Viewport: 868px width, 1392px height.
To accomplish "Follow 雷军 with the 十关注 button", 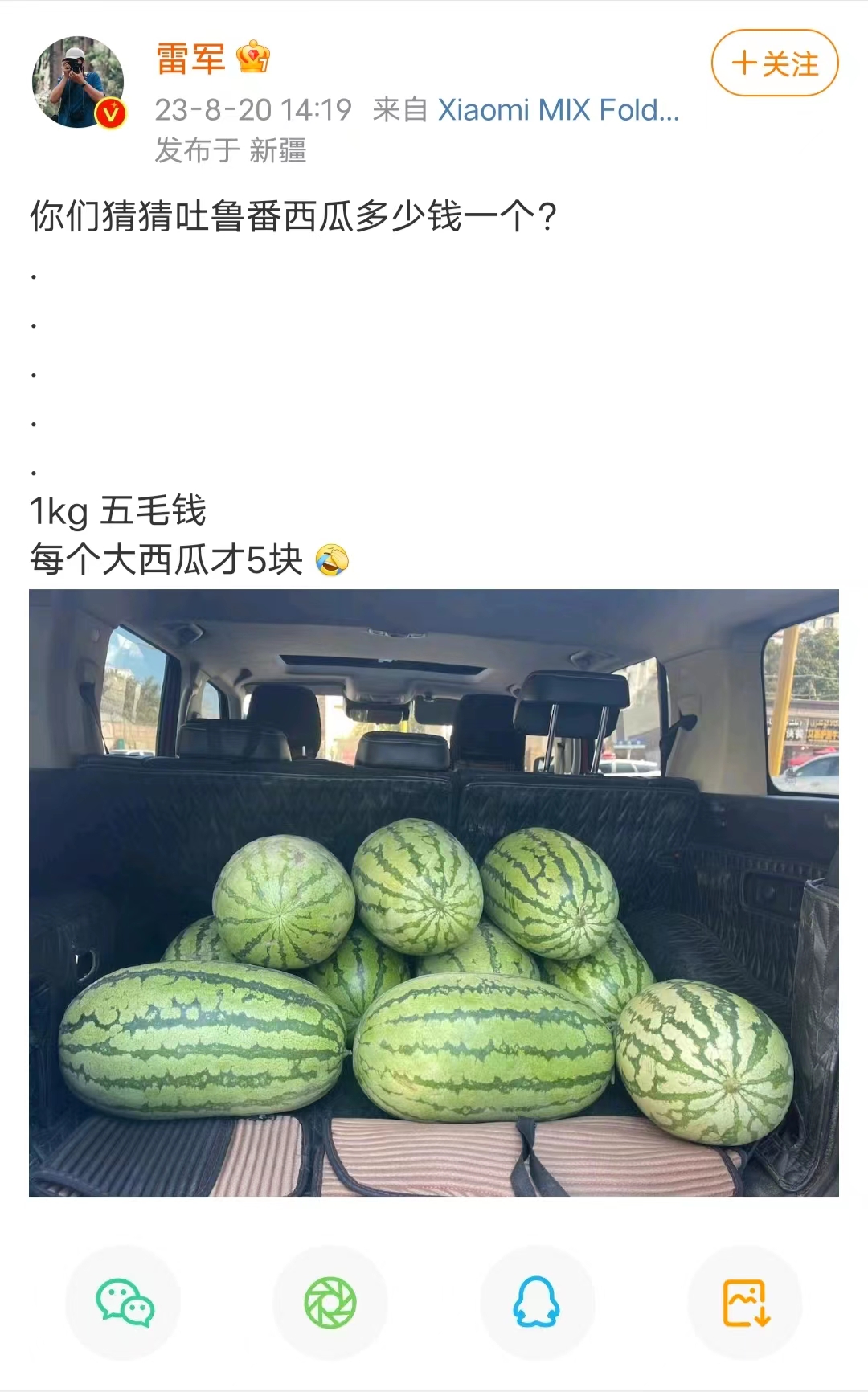I will pyautogui.click(x=774, y=60).
